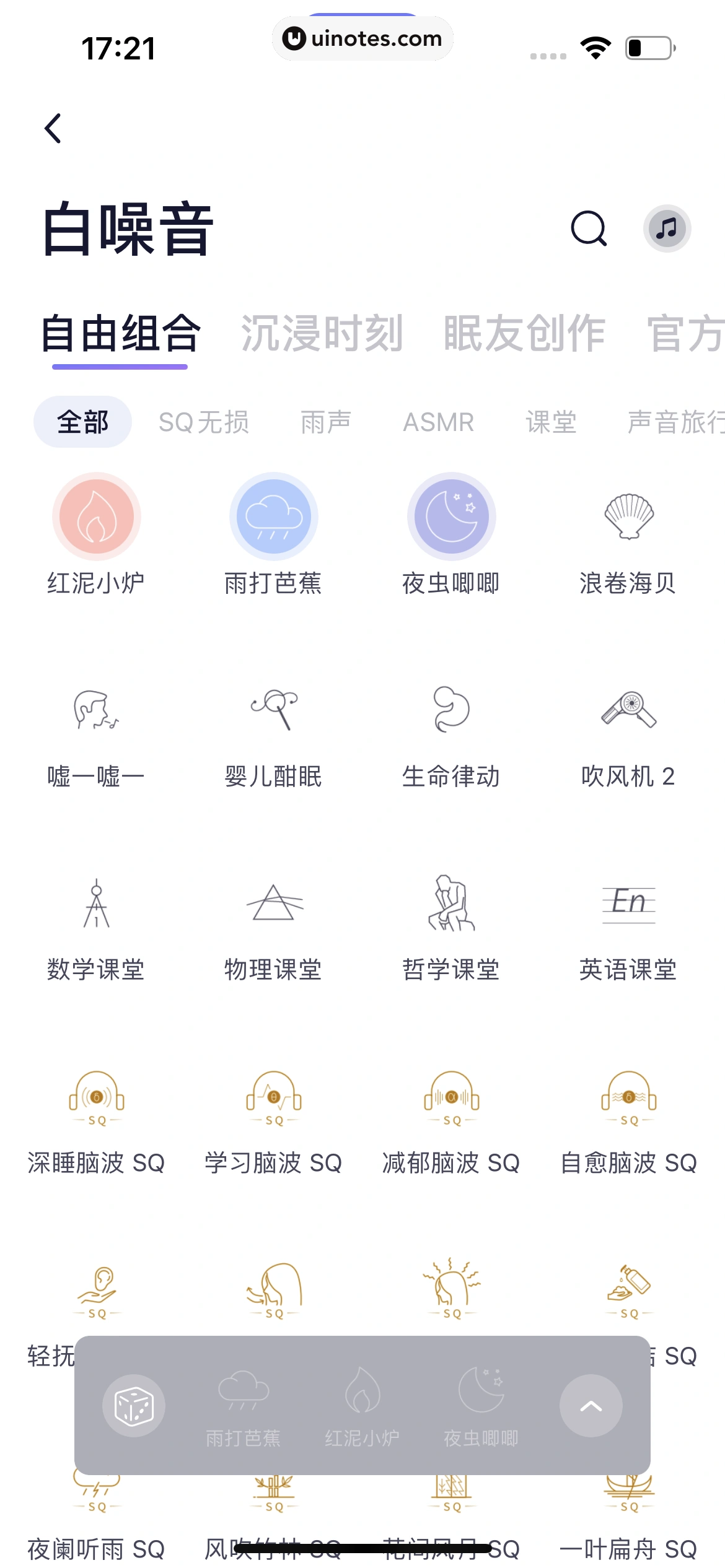
Task: Tap the music note icon top right
Action: [667, 229]
